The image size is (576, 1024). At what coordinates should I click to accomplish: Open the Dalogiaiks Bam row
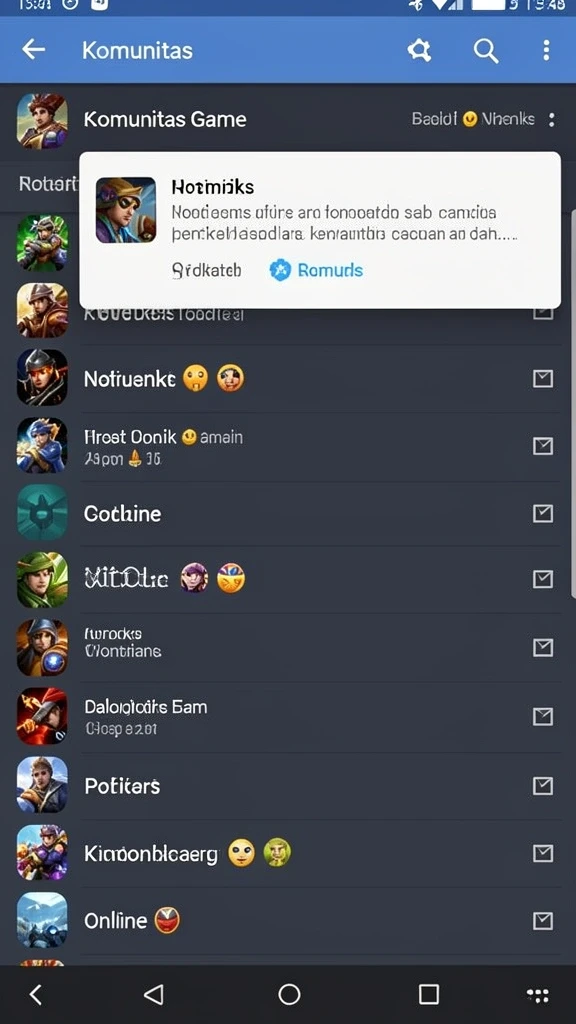coord(288,716)
